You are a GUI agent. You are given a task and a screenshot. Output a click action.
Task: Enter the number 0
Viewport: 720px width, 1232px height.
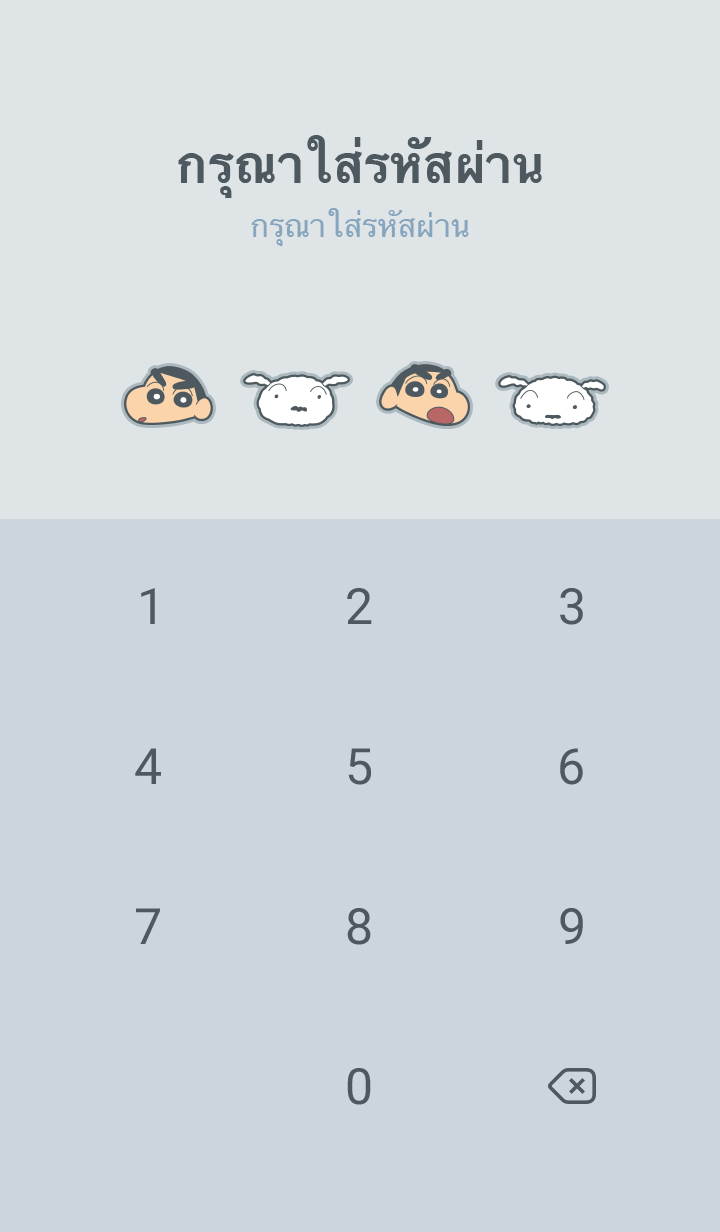(359, 1087)
